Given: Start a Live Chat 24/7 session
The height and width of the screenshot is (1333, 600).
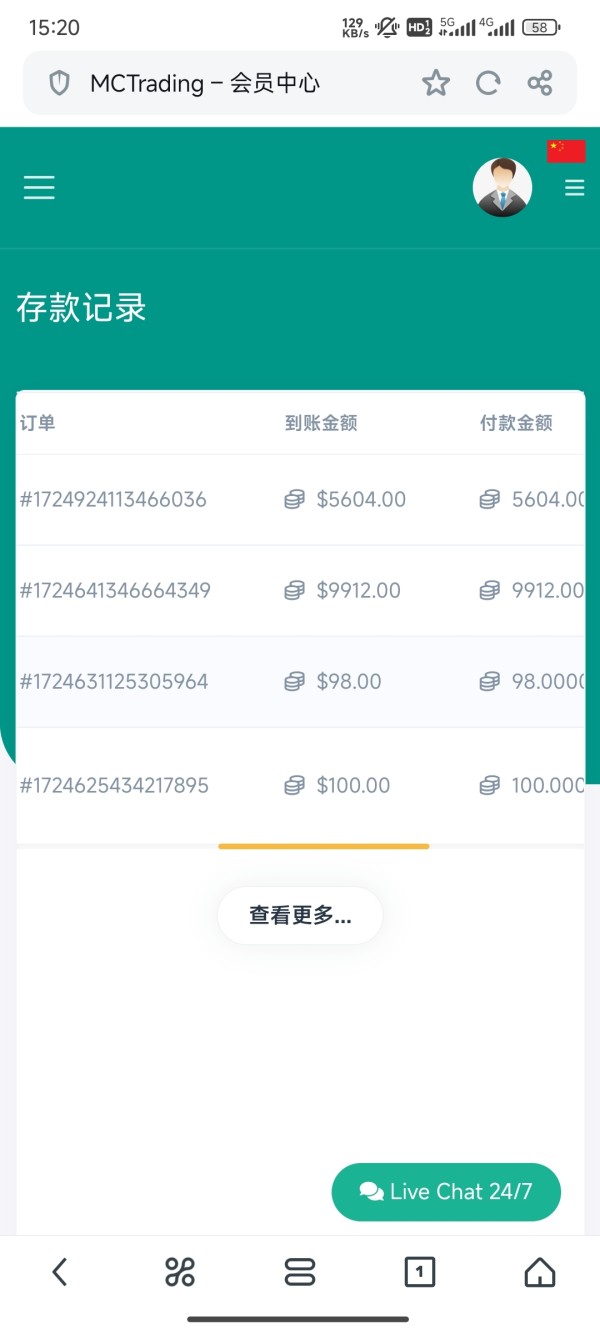Looking at the screenshot, I should click(x=446, y=1192).
